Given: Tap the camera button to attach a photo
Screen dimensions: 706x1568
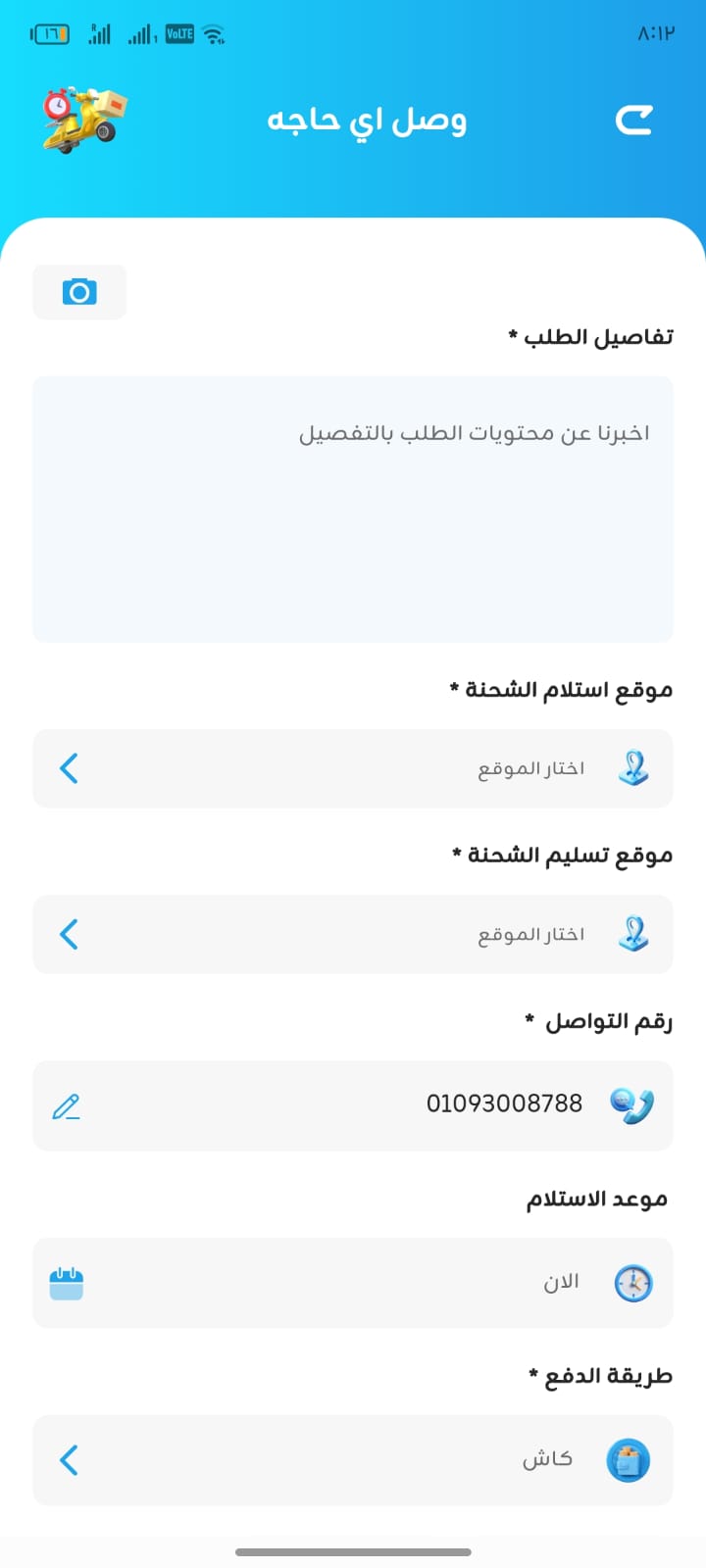Looking at the screenshot, I should [x=79, y=292].
